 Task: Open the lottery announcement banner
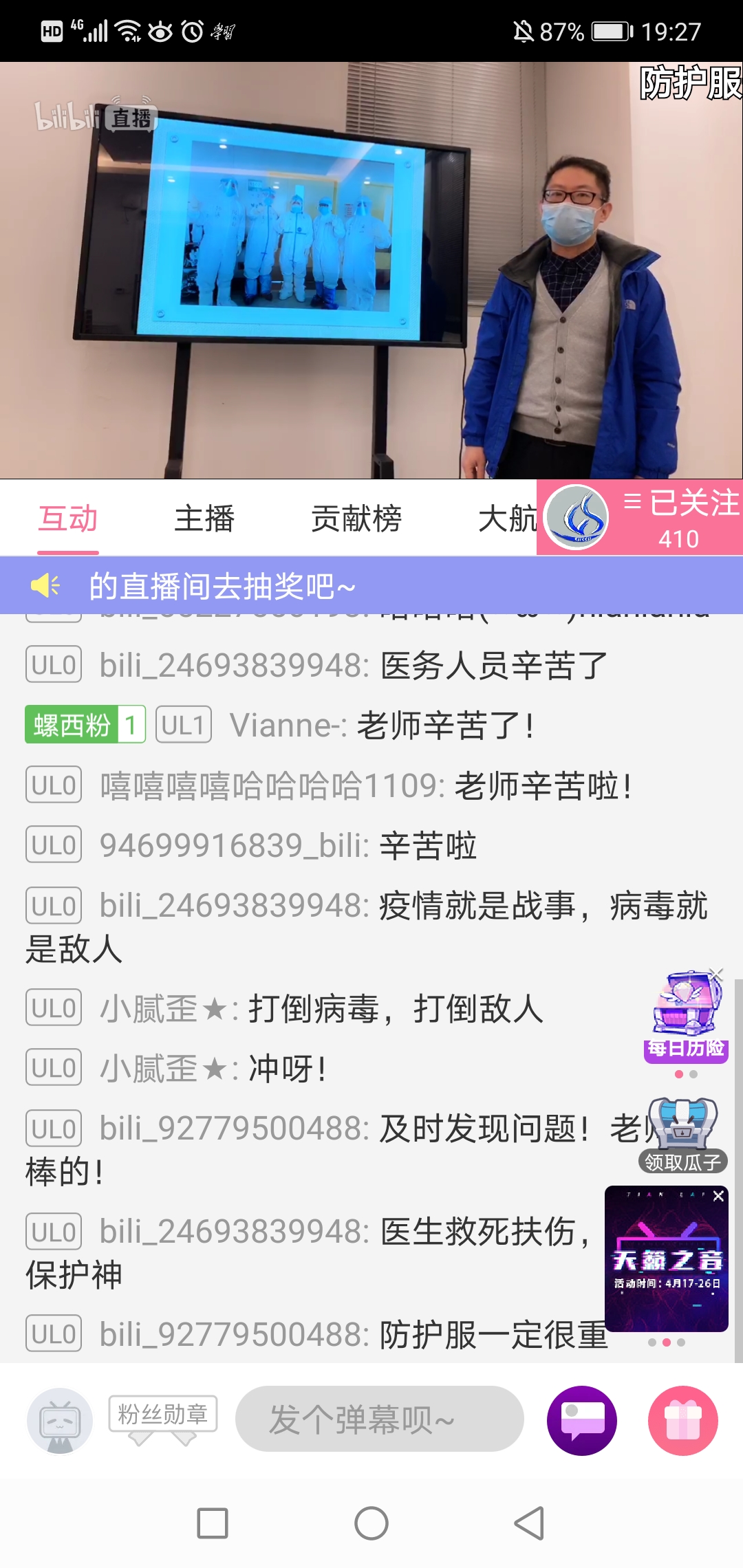pyautogui.click(x=371, y=586)
